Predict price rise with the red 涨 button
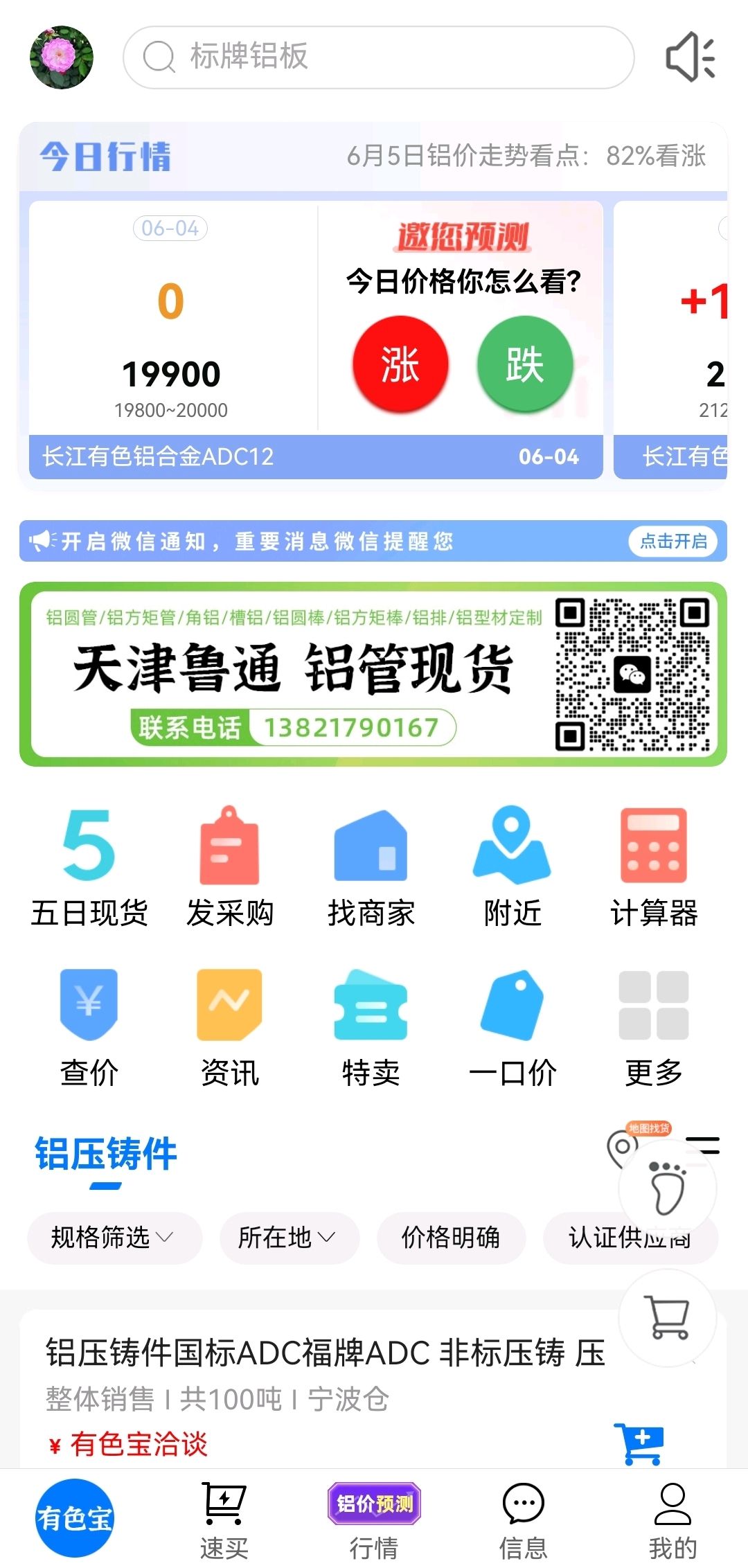The image size is (748, 1568). 400,364
